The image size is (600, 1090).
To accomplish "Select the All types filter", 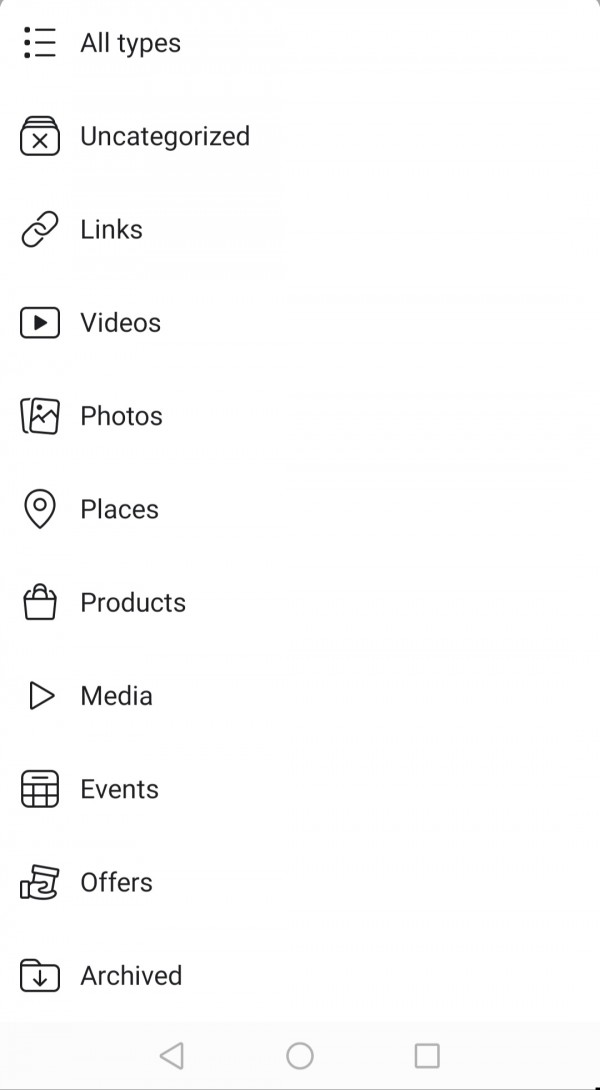I will point(130,43).
